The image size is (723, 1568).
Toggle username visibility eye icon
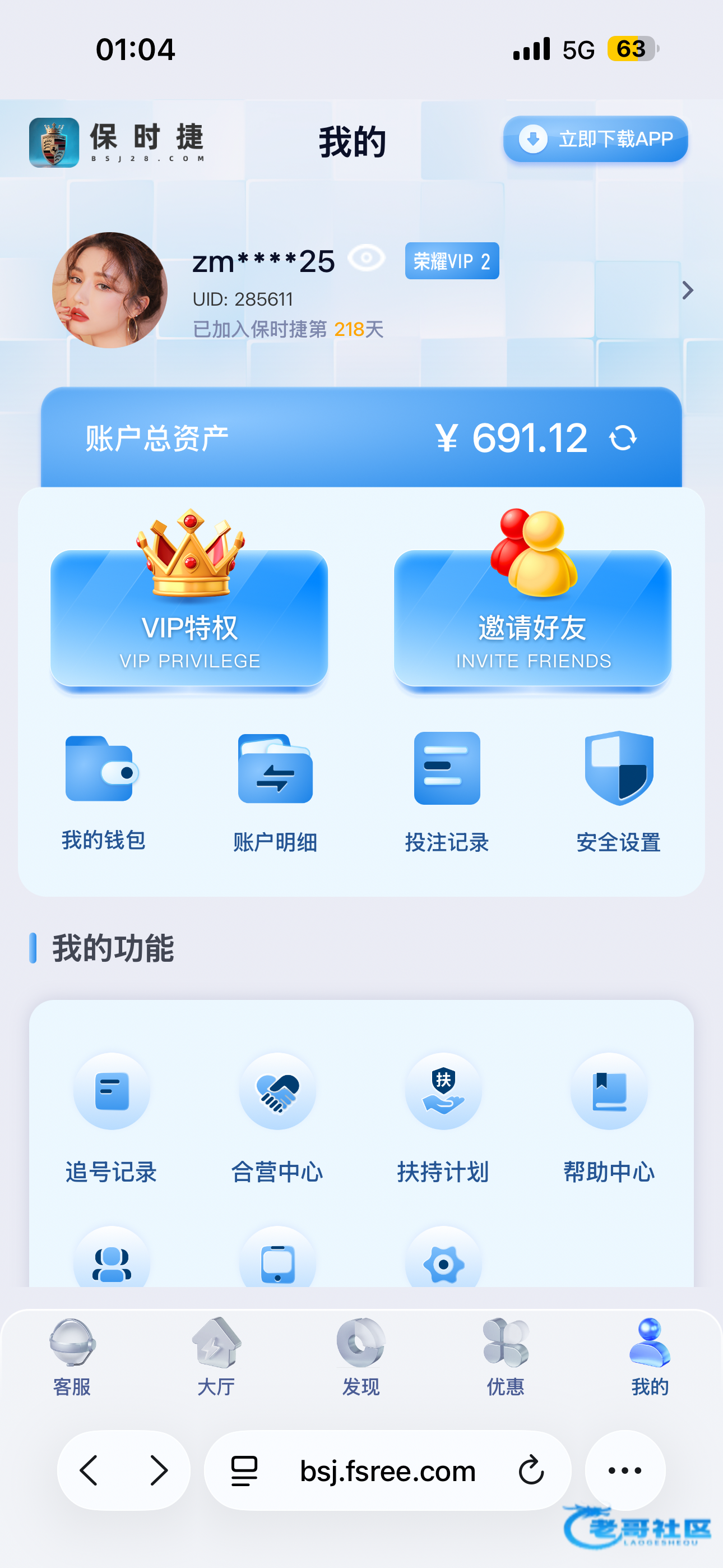(367, 258)
